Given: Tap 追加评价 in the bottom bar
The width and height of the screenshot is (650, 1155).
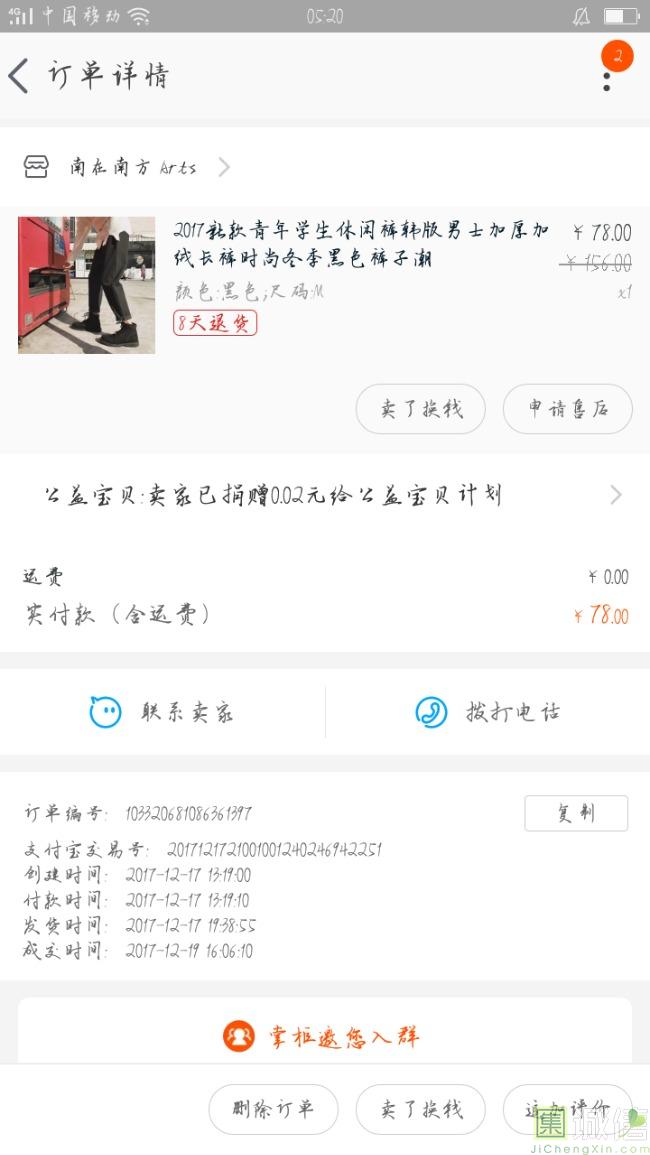Looking at the screenshot, I should point(566,1109).
